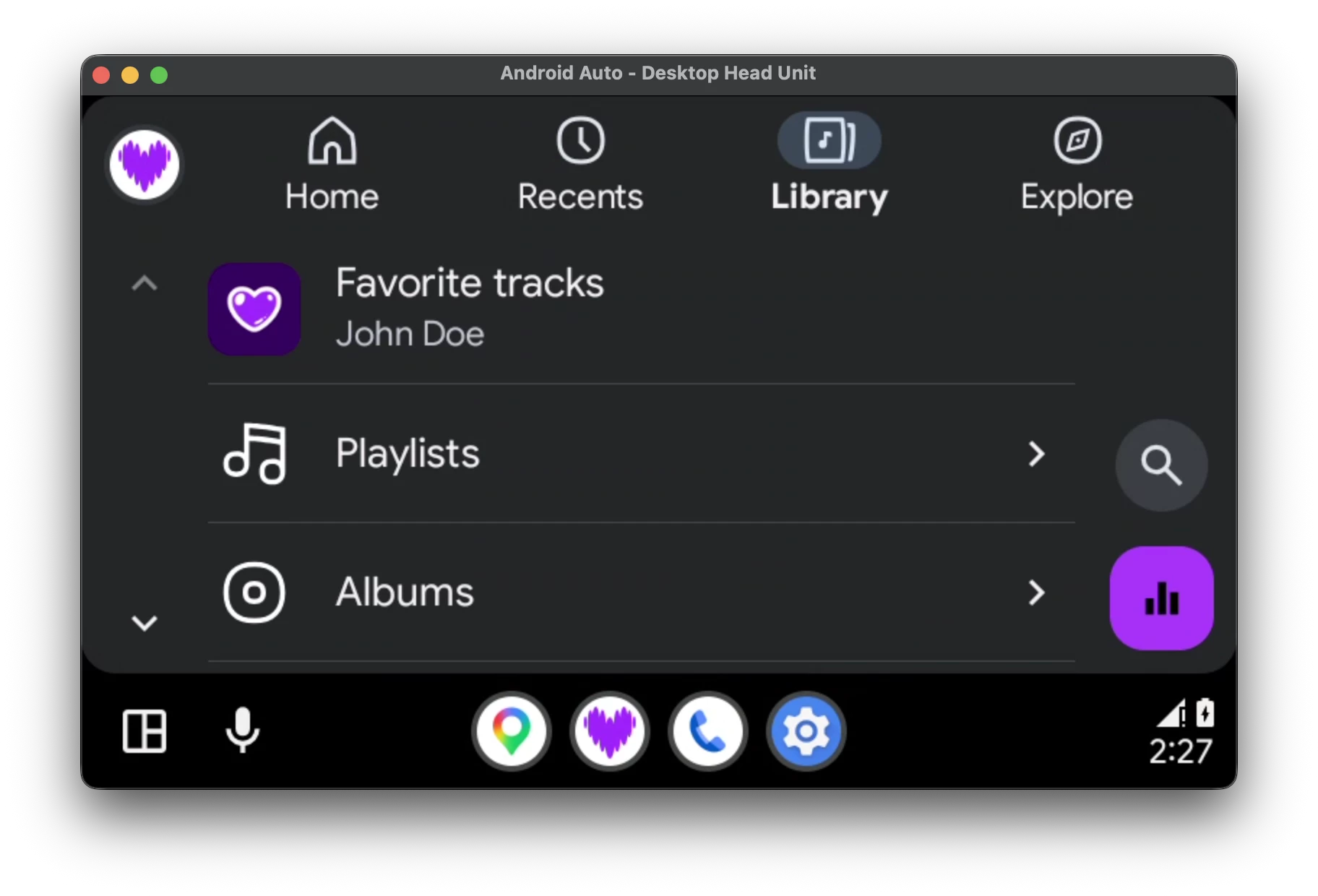Switch to the Recents tab
Screen dimensions: 1318x896
pyautogui.click(x=580, y=165)
